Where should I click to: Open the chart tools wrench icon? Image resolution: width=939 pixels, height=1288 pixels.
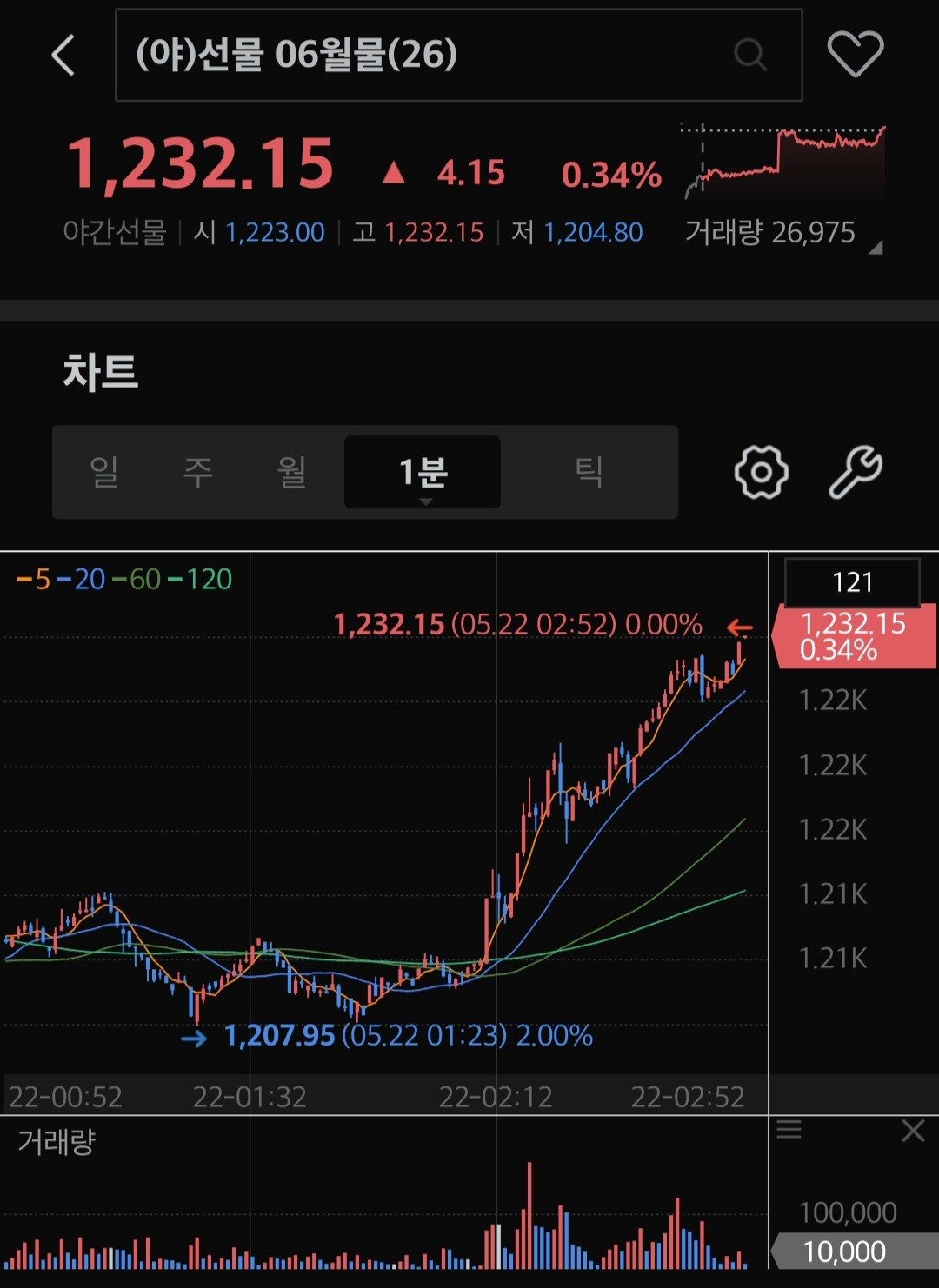(856, 472)
